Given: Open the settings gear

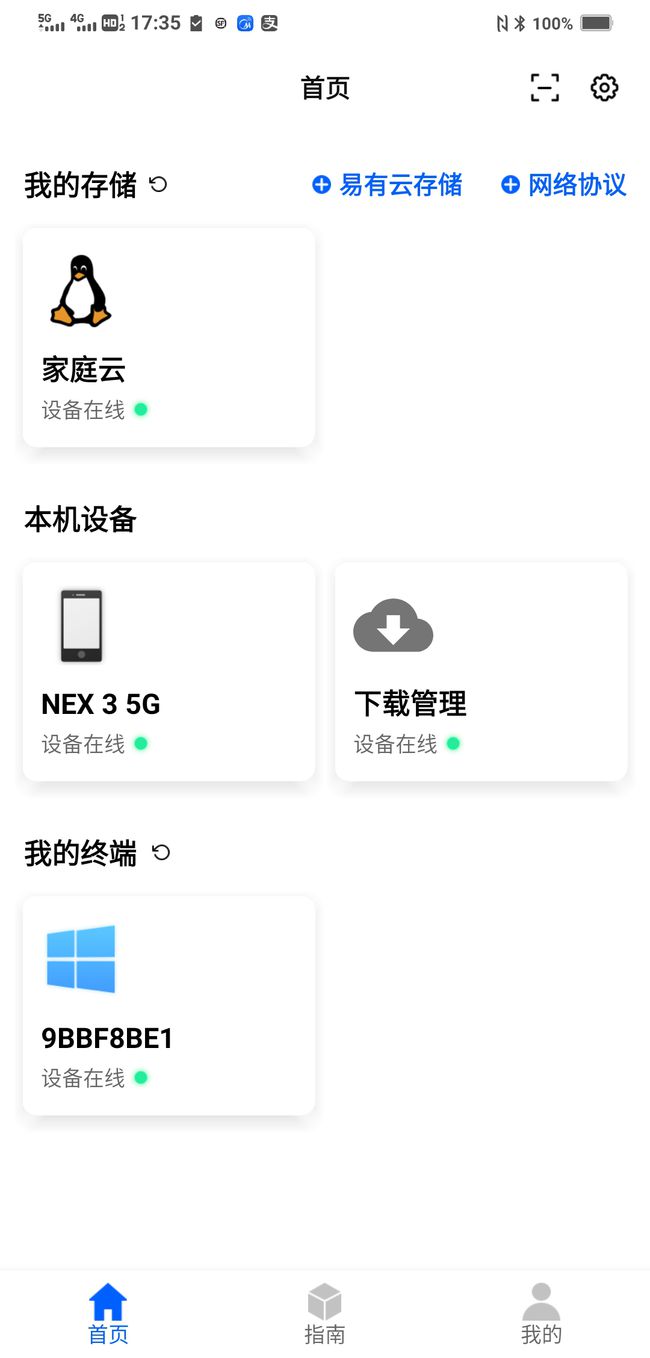Looking at the screenshot, I should (604, 88).
